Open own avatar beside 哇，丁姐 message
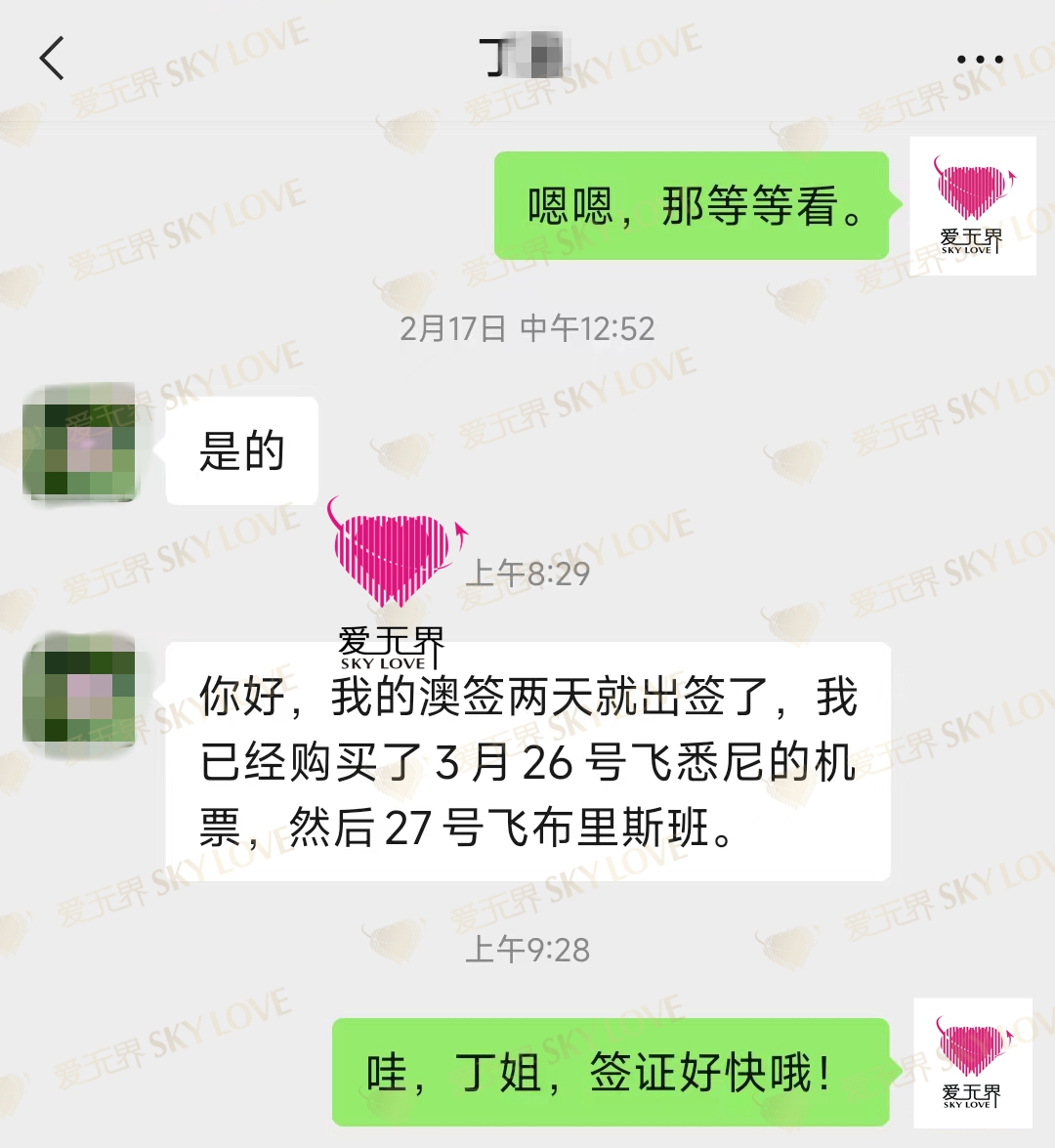The image size is (1055, 1148). (972, 1063)
